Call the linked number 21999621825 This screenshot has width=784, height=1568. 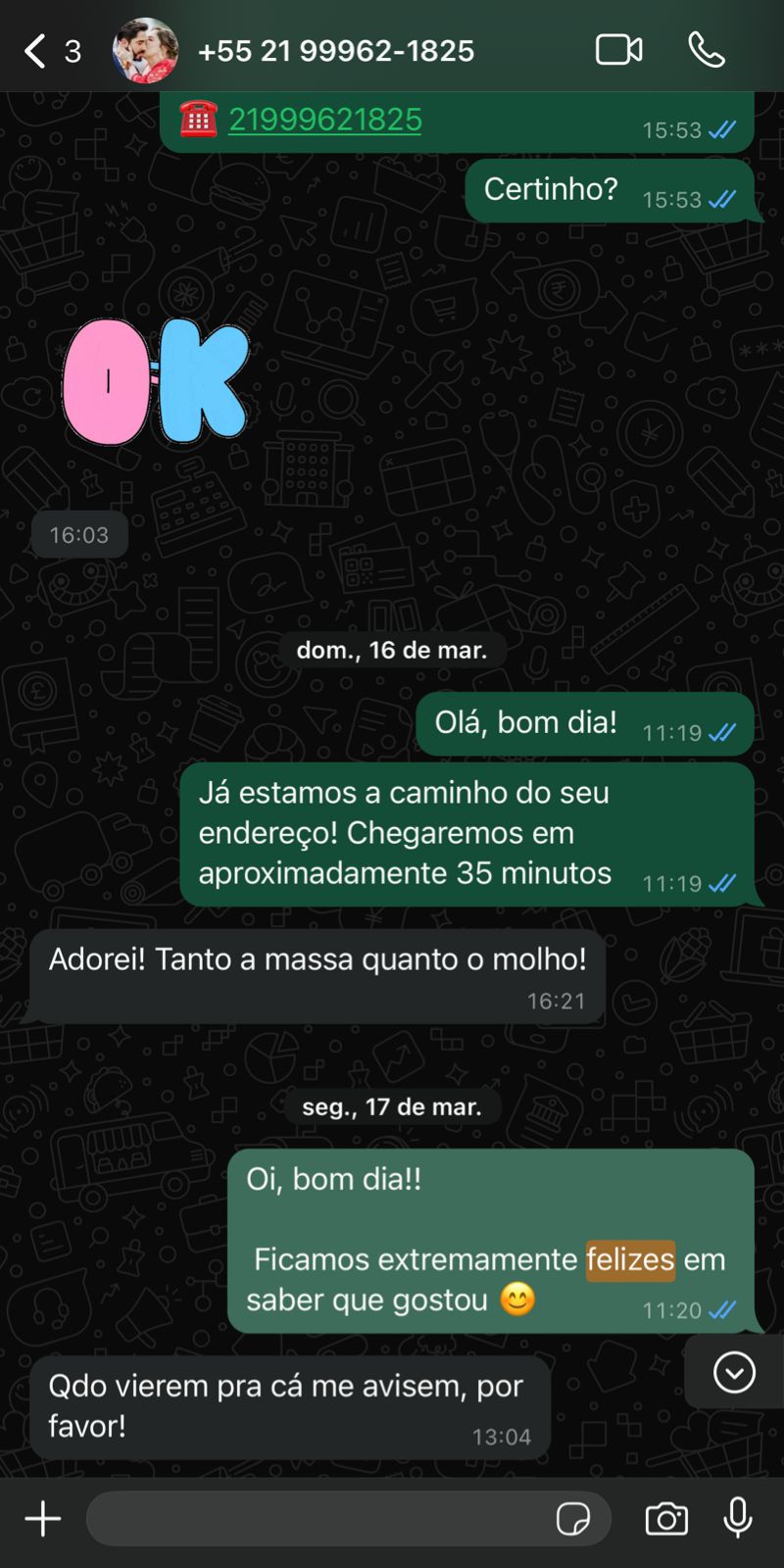(324, 119)
